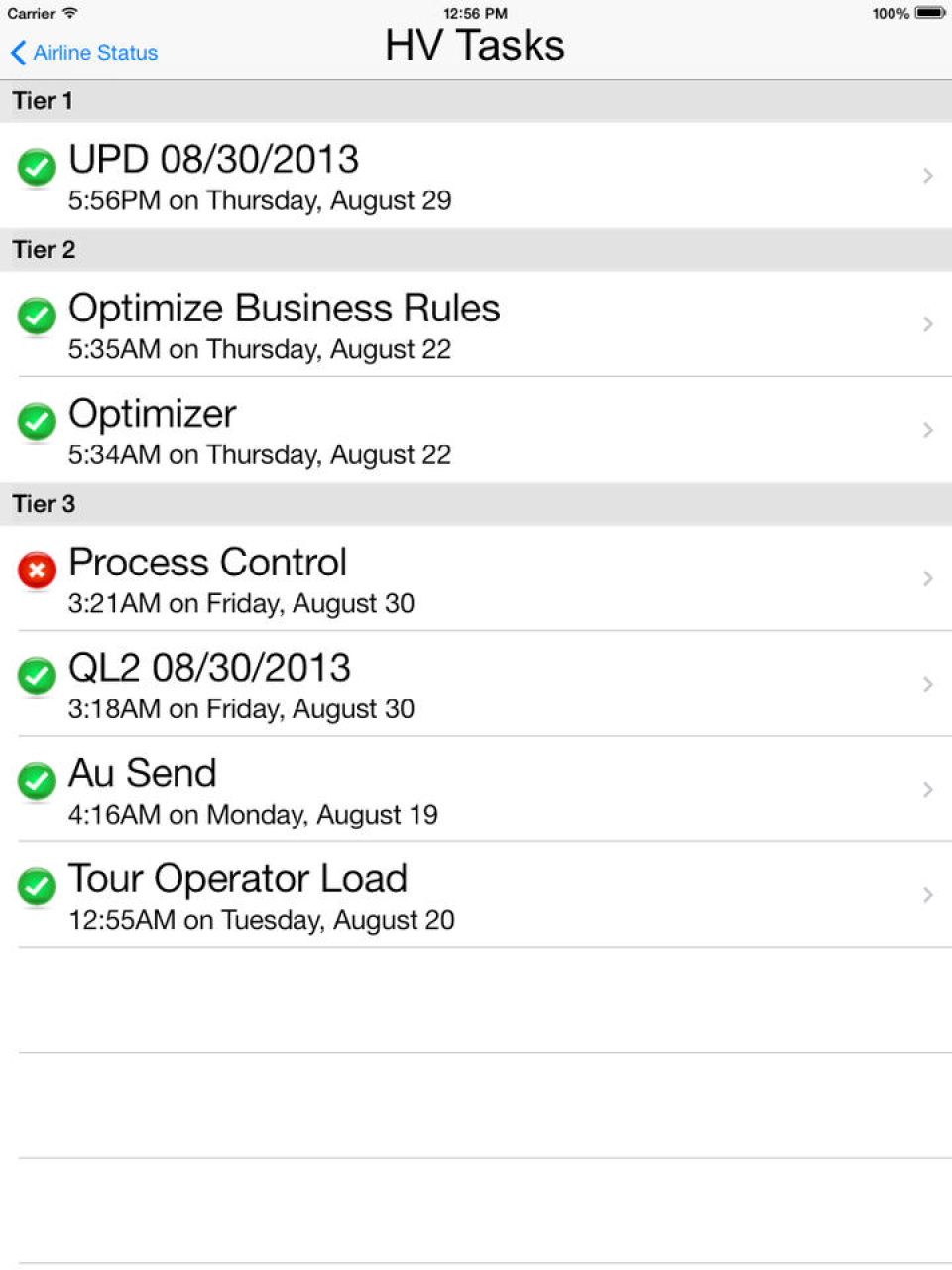Select the Optimizer task row

tap(476, 429)
